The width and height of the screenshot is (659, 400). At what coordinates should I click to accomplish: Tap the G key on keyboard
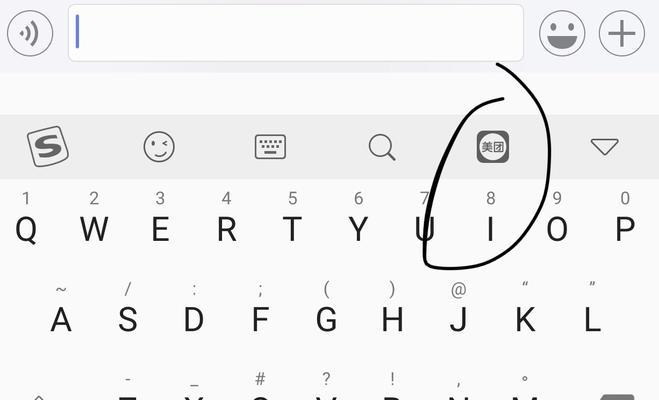click(326, 319)
